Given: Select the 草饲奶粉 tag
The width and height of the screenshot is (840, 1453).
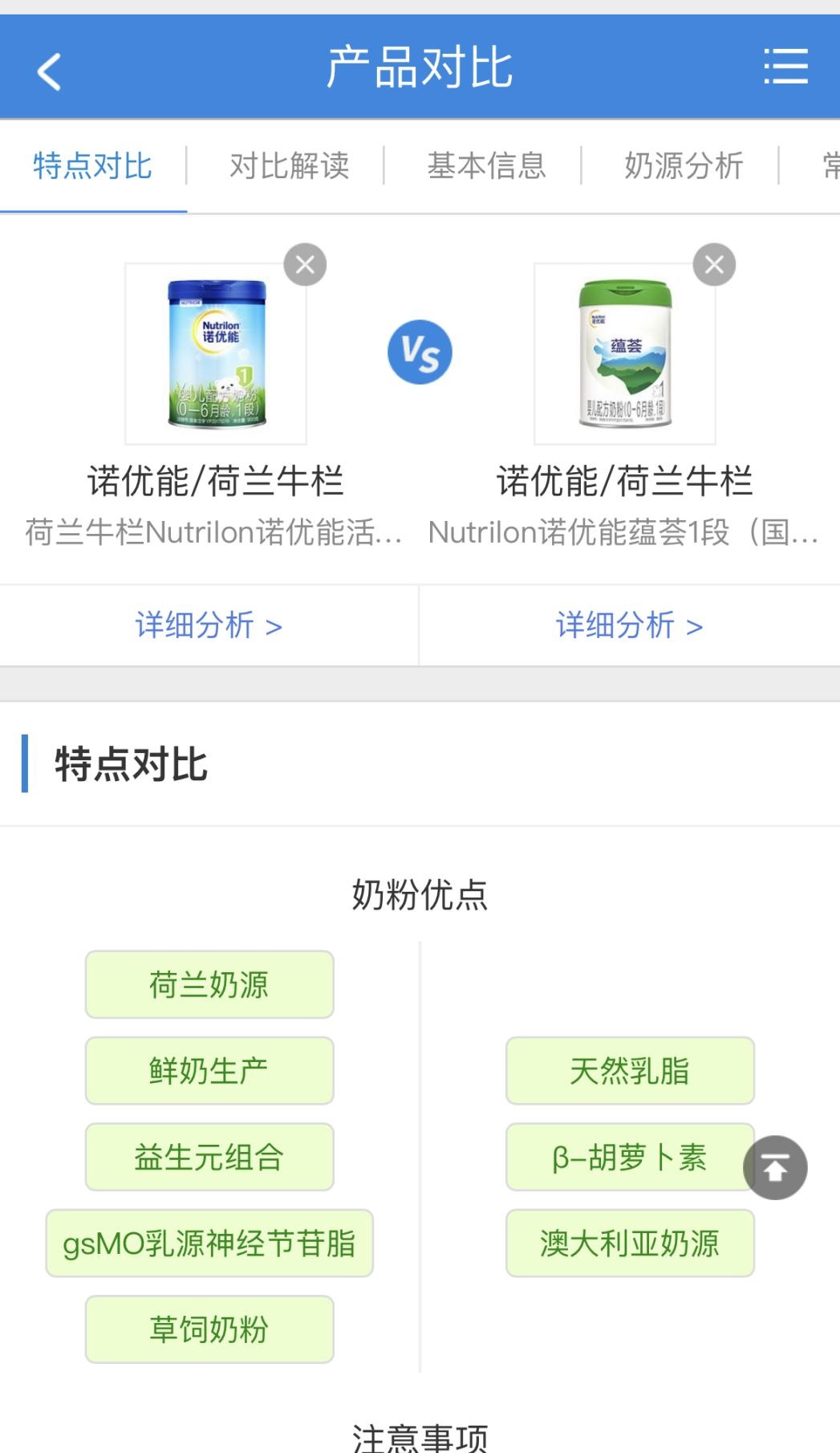Looking at the screenshot, I should [209, 1329].
